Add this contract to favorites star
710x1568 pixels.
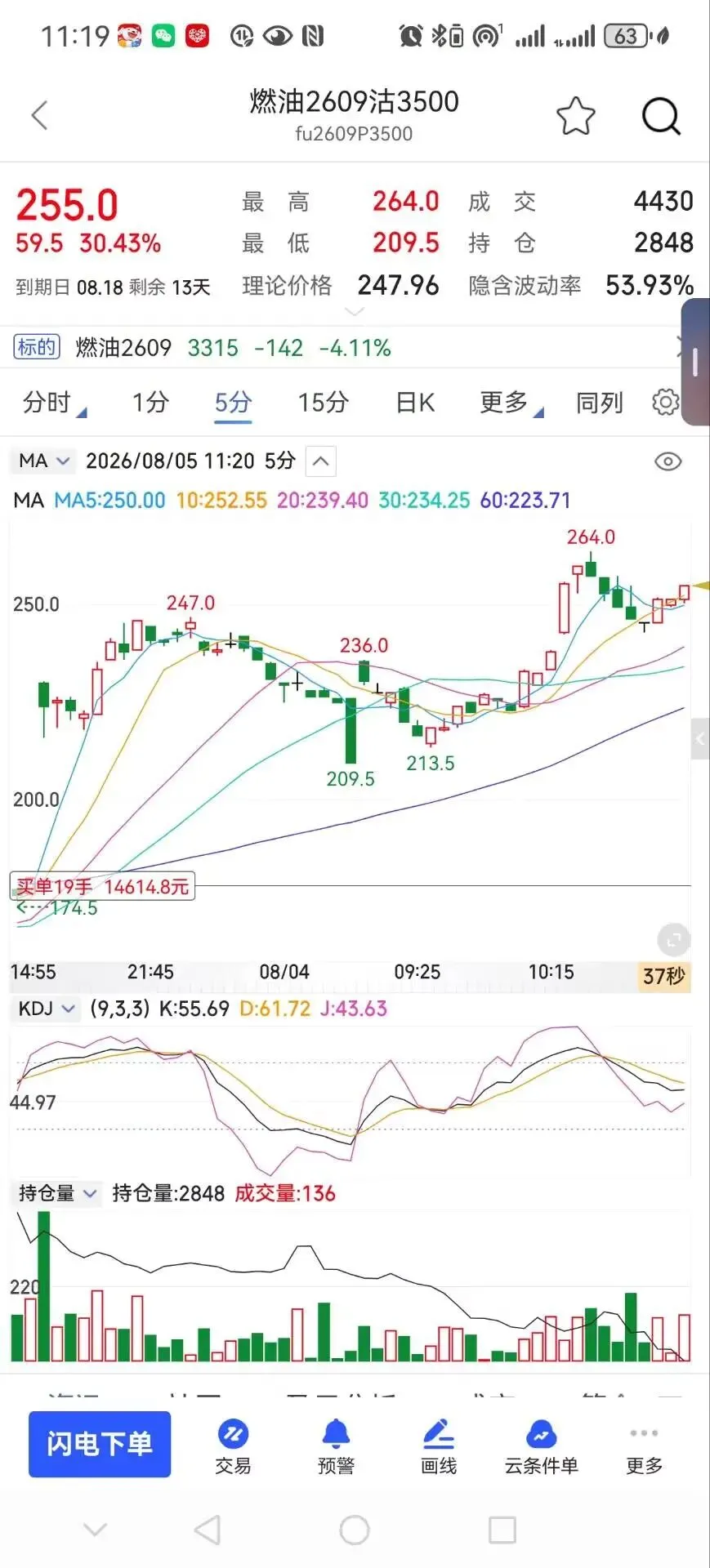pyautogui.click(x=576, y=116)
